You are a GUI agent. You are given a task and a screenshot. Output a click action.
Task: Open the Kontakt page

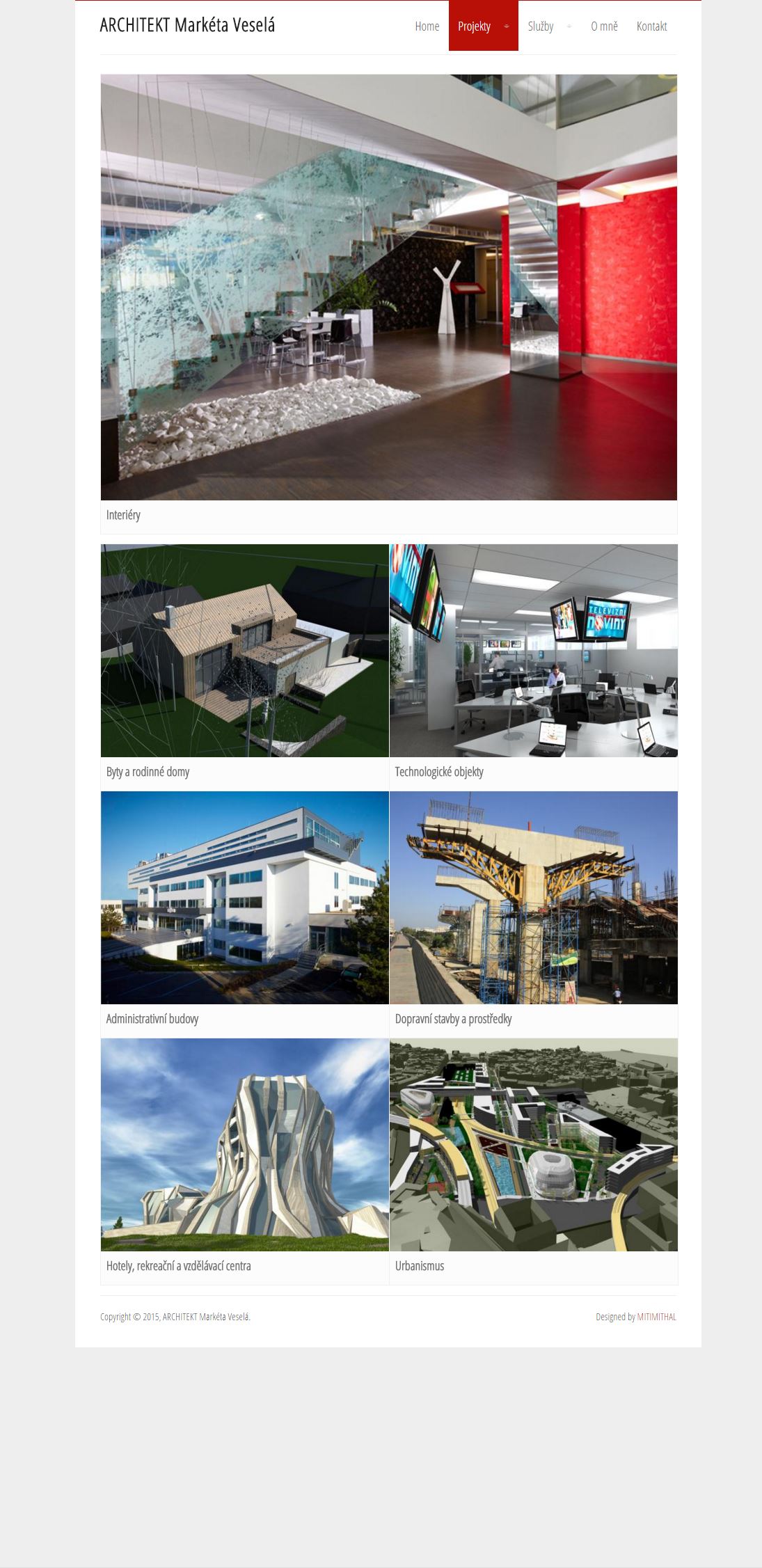click(651, 26)
